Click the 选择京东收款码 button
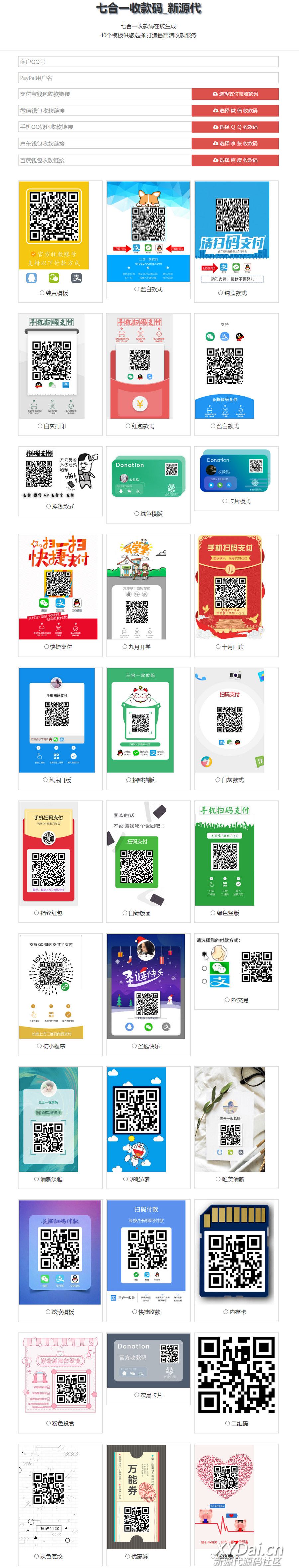The image size is (299, 1568). 235,144
